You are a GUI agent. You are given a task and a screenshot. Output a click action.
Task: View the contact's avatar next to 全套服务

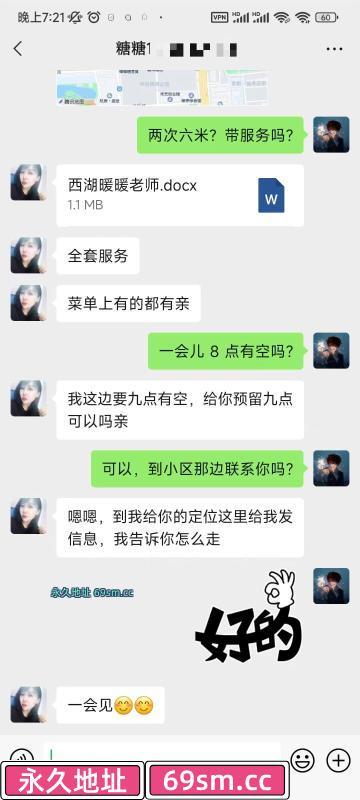[x=29, y=255]
